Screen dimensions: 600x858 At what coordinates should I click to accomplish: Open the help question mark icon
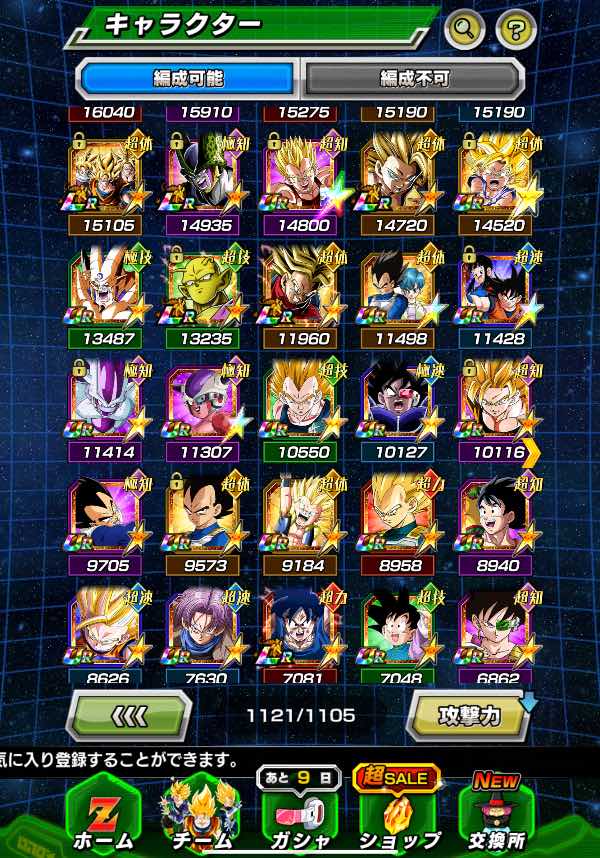(x=516, y=29)
